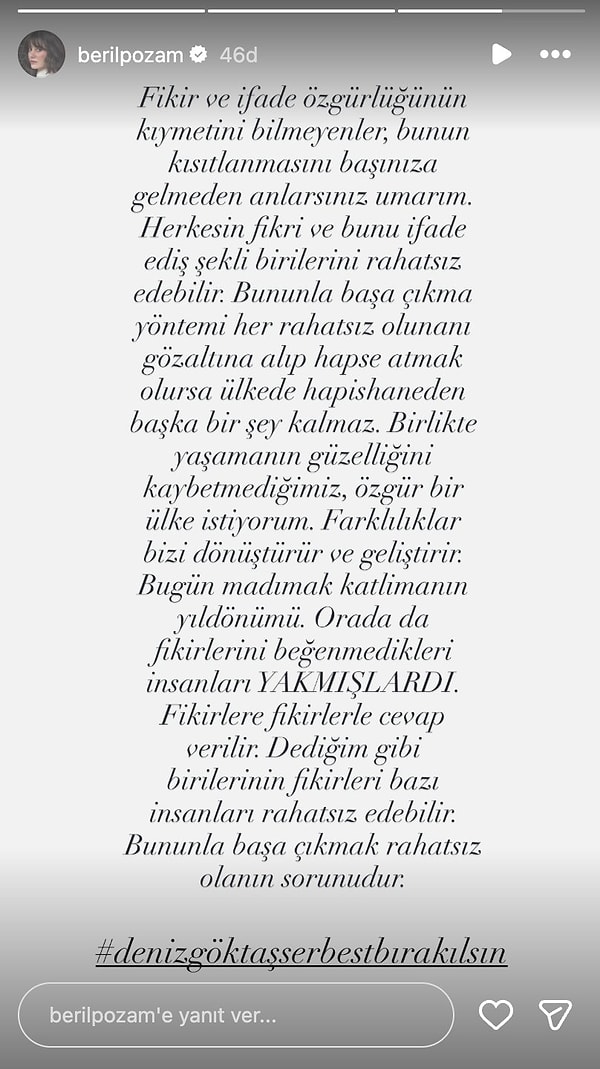This screenshot has height=1069, width=600.
Task: Like this story with heart icon
Action: [x=496, y=1014]
